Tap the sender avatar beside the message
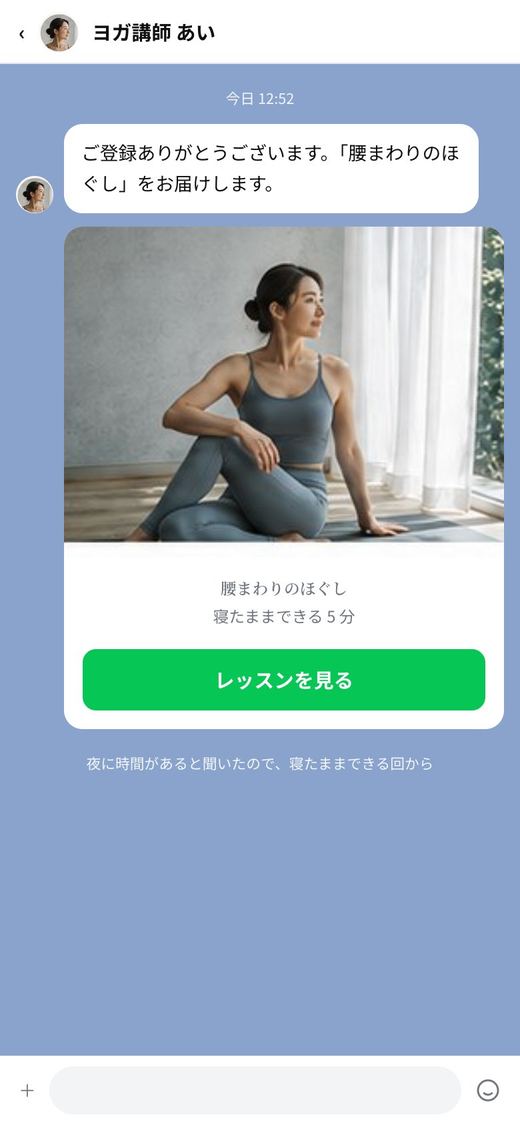520x1125 pixels. coord(34,194)
